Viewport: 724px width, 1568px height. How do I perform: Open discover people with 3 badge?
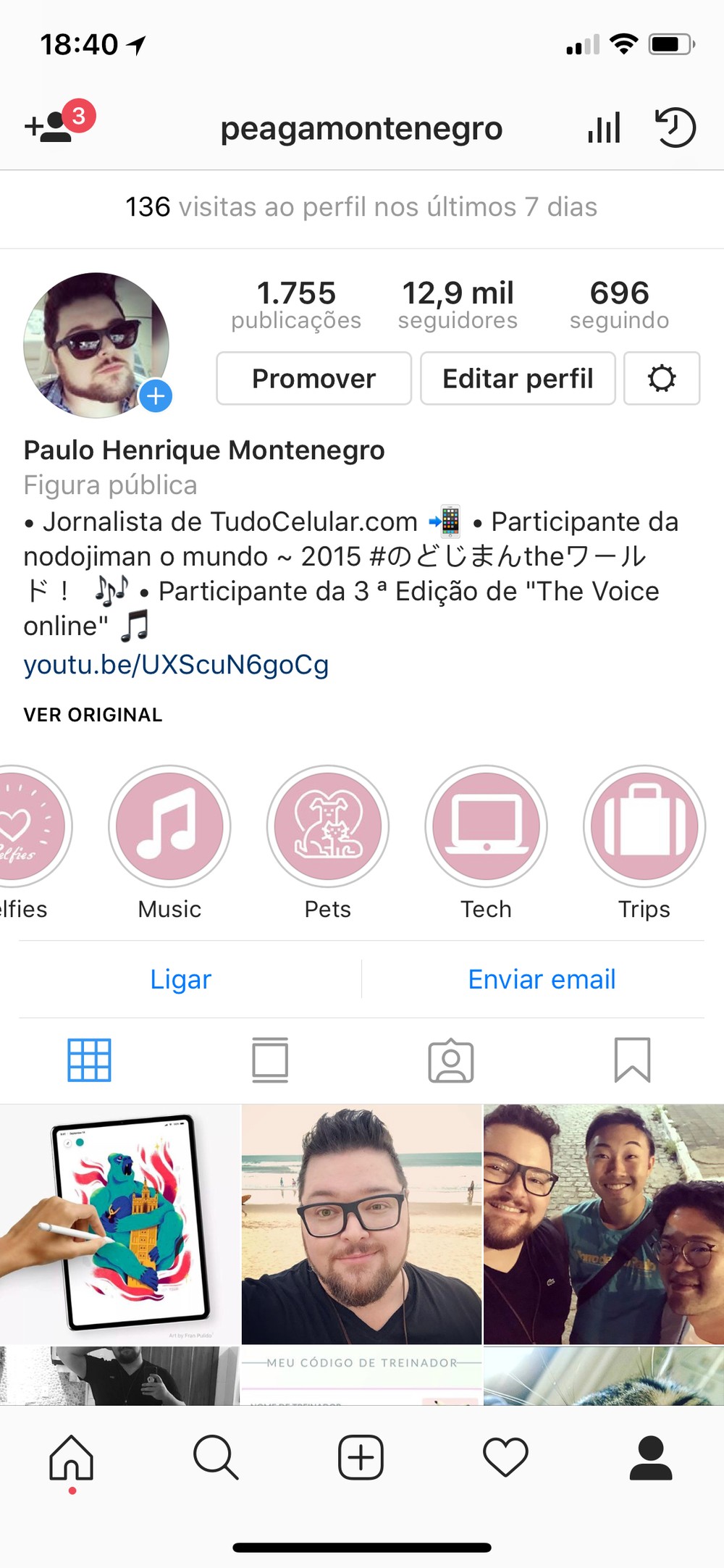pos(58,125)
